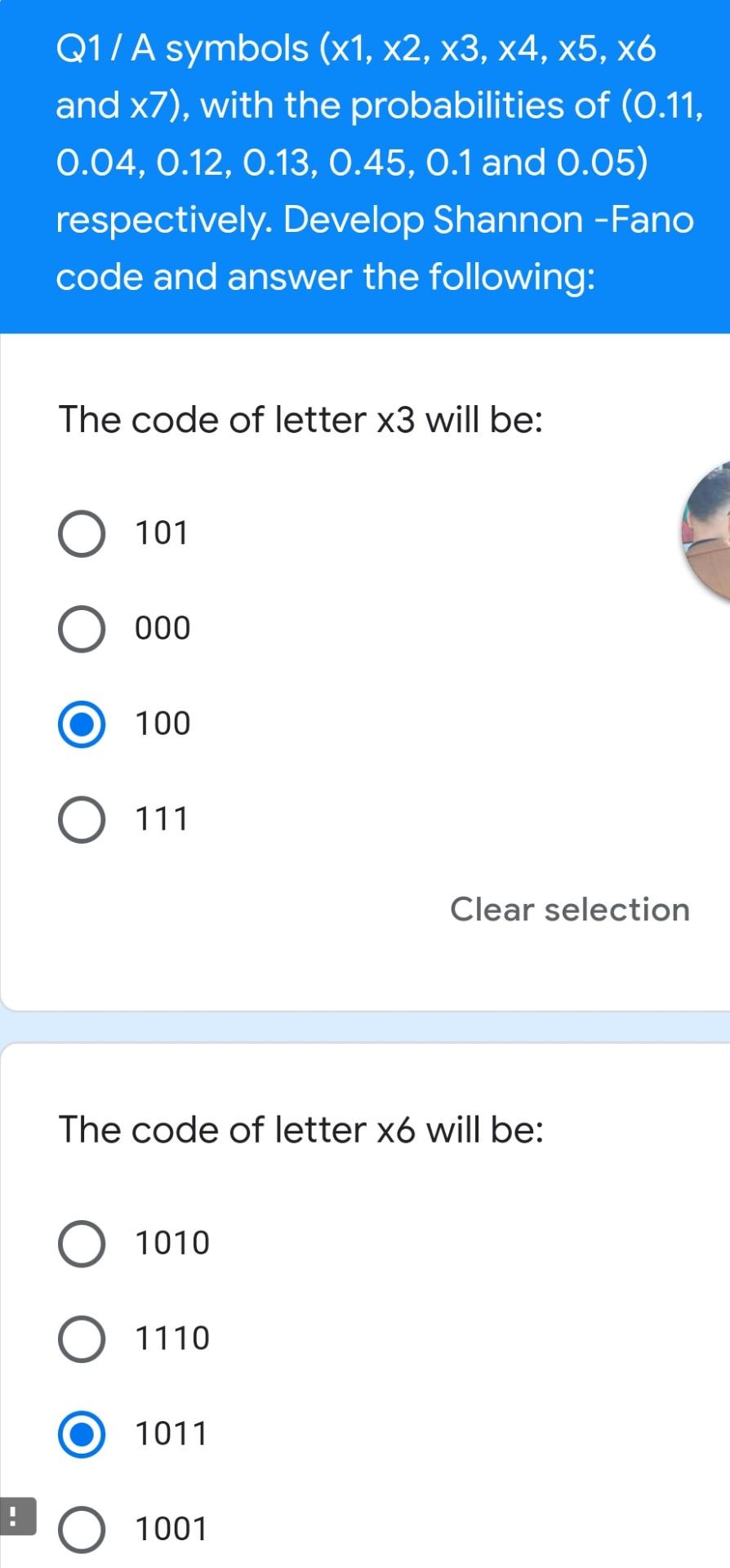Viewport: 730px width, 1568px height.
Task: Tap the selected 100 option for x3
Action: (x=82, y=724)
